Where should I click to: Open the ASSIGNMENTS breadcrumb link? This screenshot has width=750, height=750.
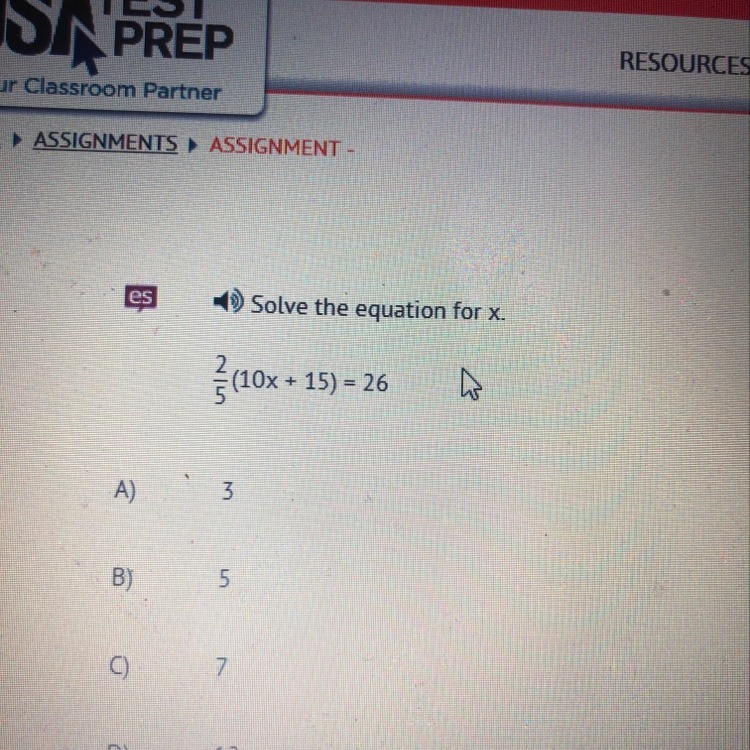(x=105, y=143)
